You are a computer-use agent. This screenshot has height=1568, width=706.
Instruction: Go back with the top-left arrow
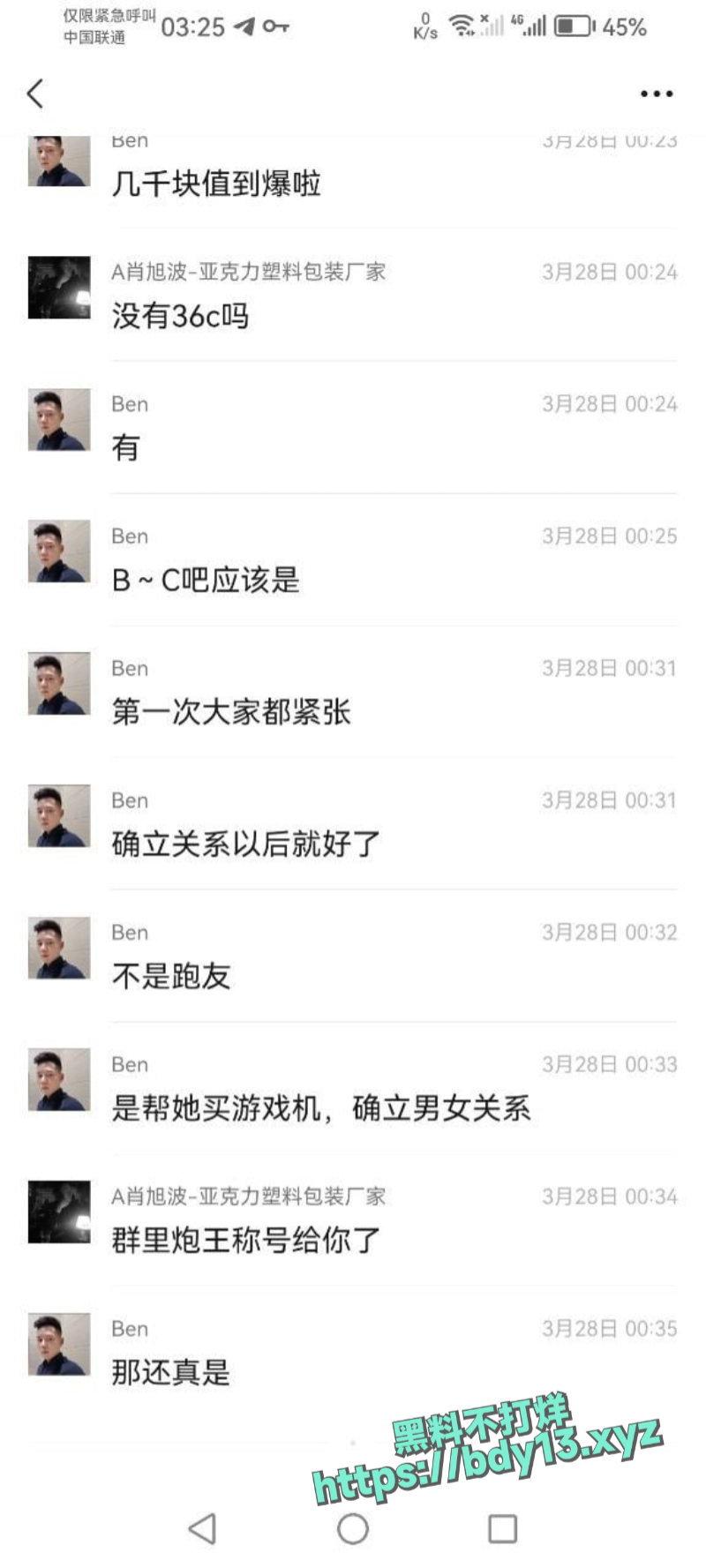35,94
